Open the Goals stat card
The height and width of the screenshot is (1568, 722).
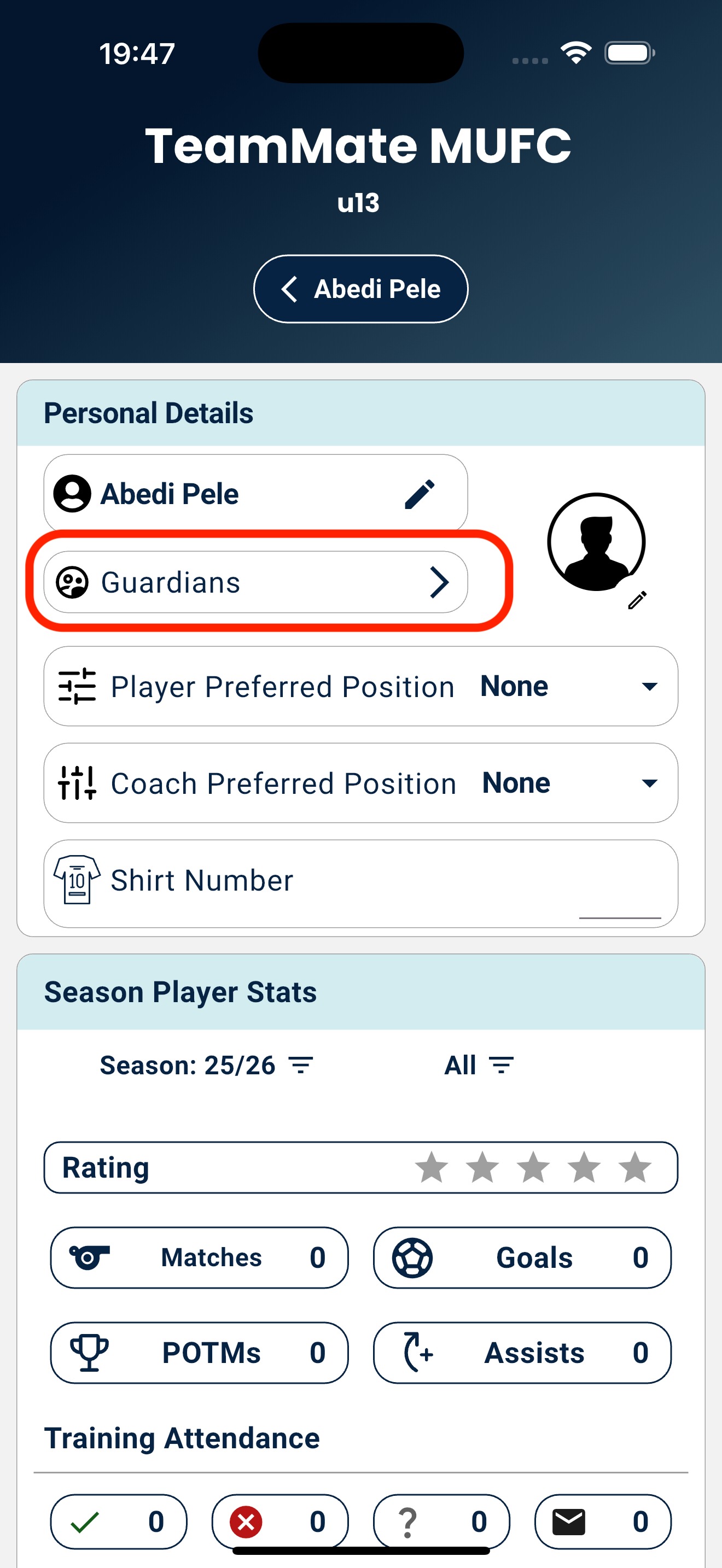click(x=522, y=1257)
